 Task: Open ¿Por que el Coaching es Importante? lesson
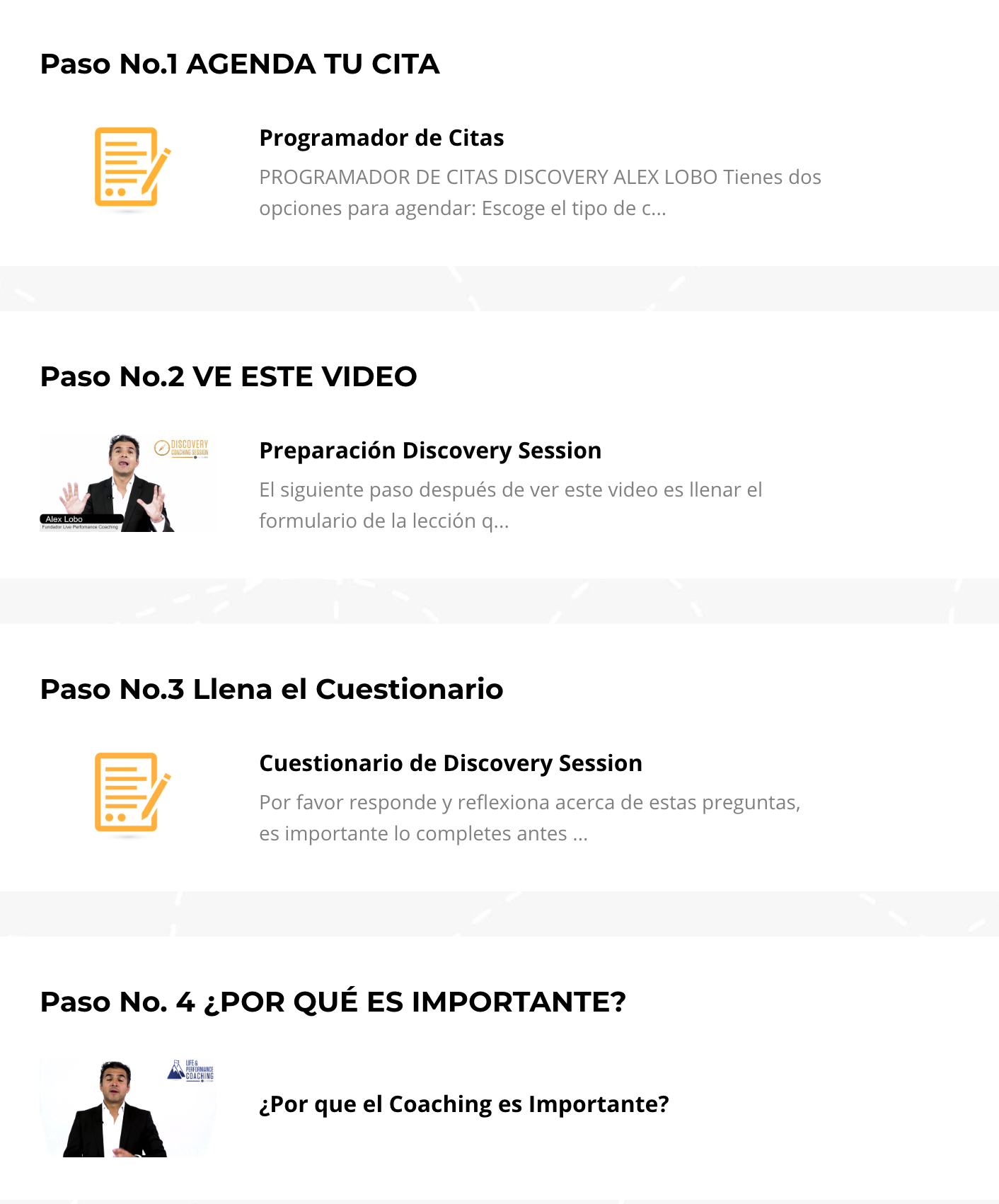tap(463, 1104)
